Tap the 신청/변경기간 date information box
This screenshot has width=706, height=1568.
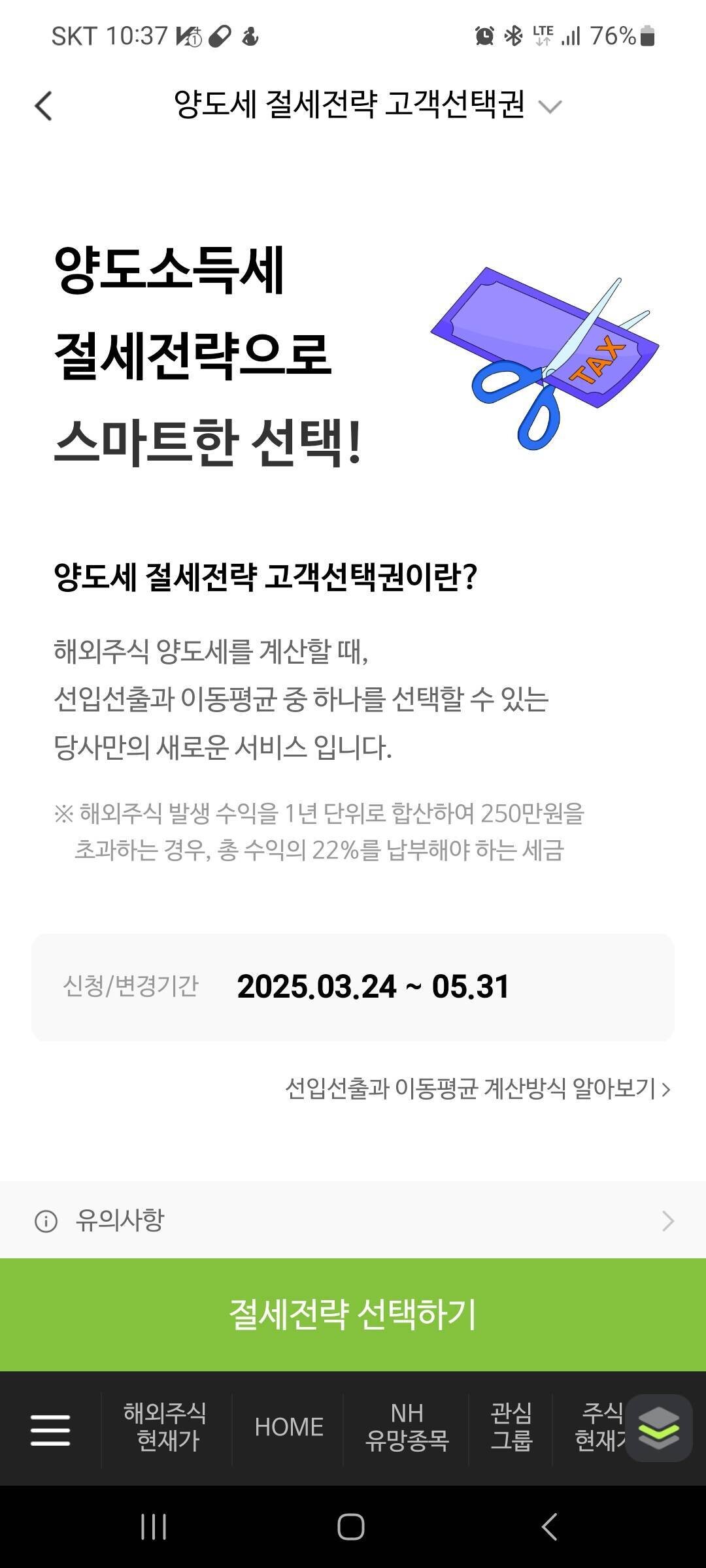coord(353,987)
